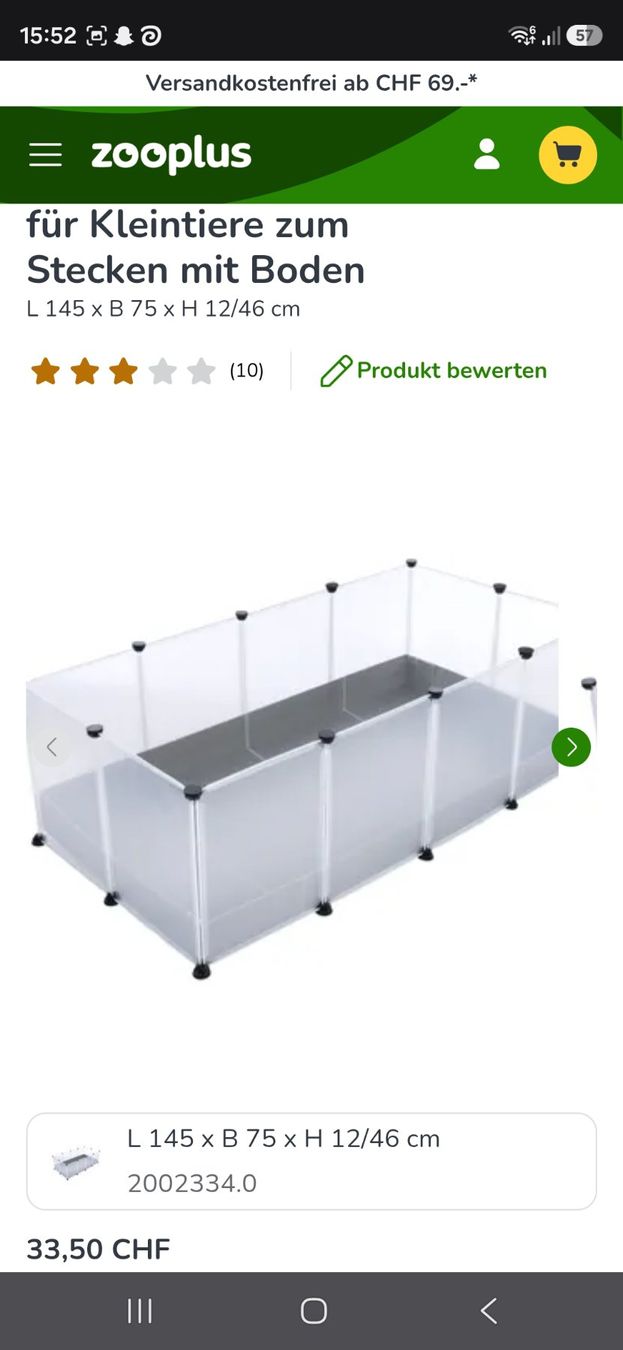Tap the Versandkostenfrei ab CHF 69 banner

pyautogui.click(x=311, y=83)
